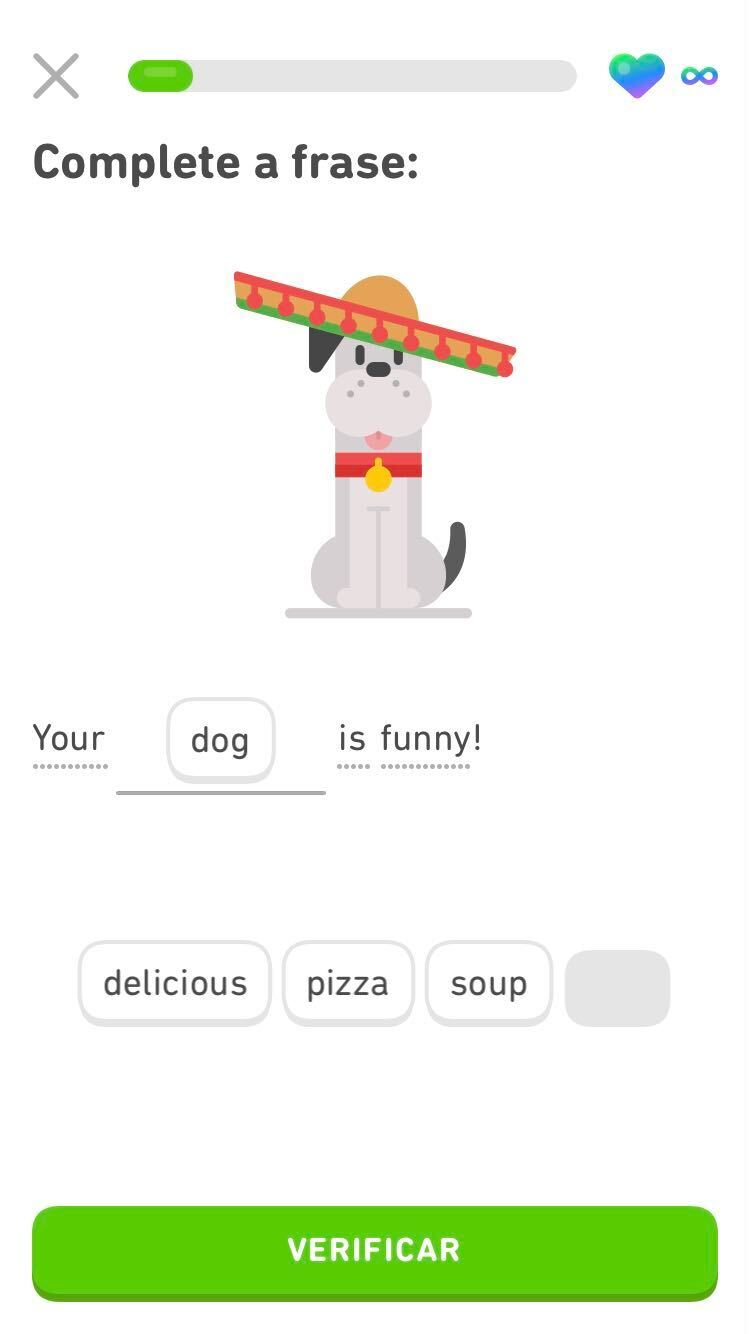This screenshot has width=750, height=1334.
Task: Click the green filled portion of the progress bar
Action: pyautogui.click(x=160, y=75)
